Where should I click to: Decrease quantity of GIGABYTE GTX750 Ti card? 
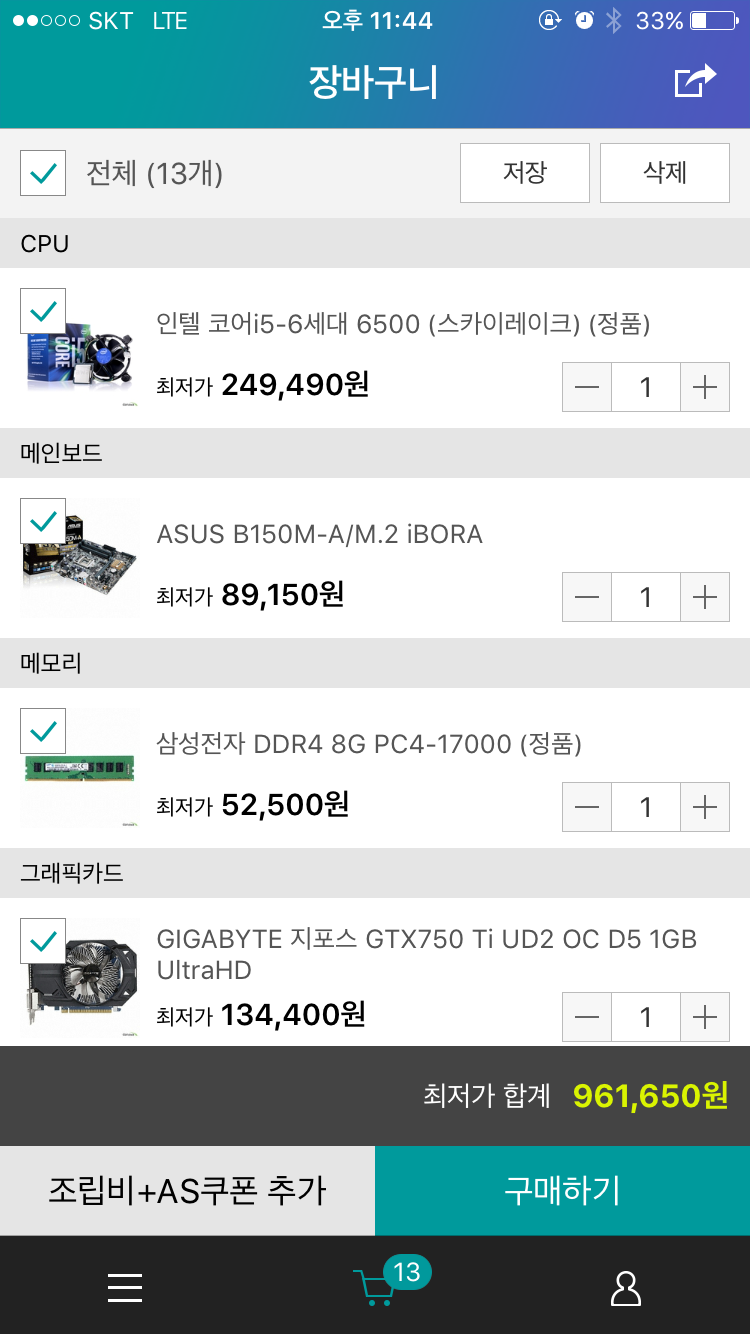pyautogui.click(x=587, y=1017)
